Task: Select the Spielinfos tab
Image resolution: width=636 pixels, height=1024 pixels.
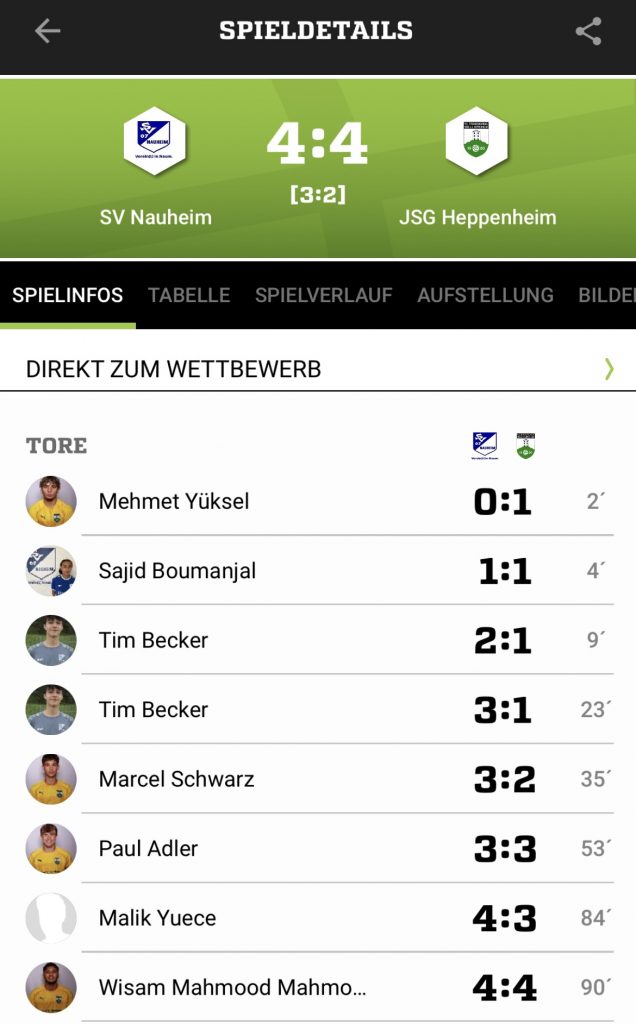Action: click(68, 295)
